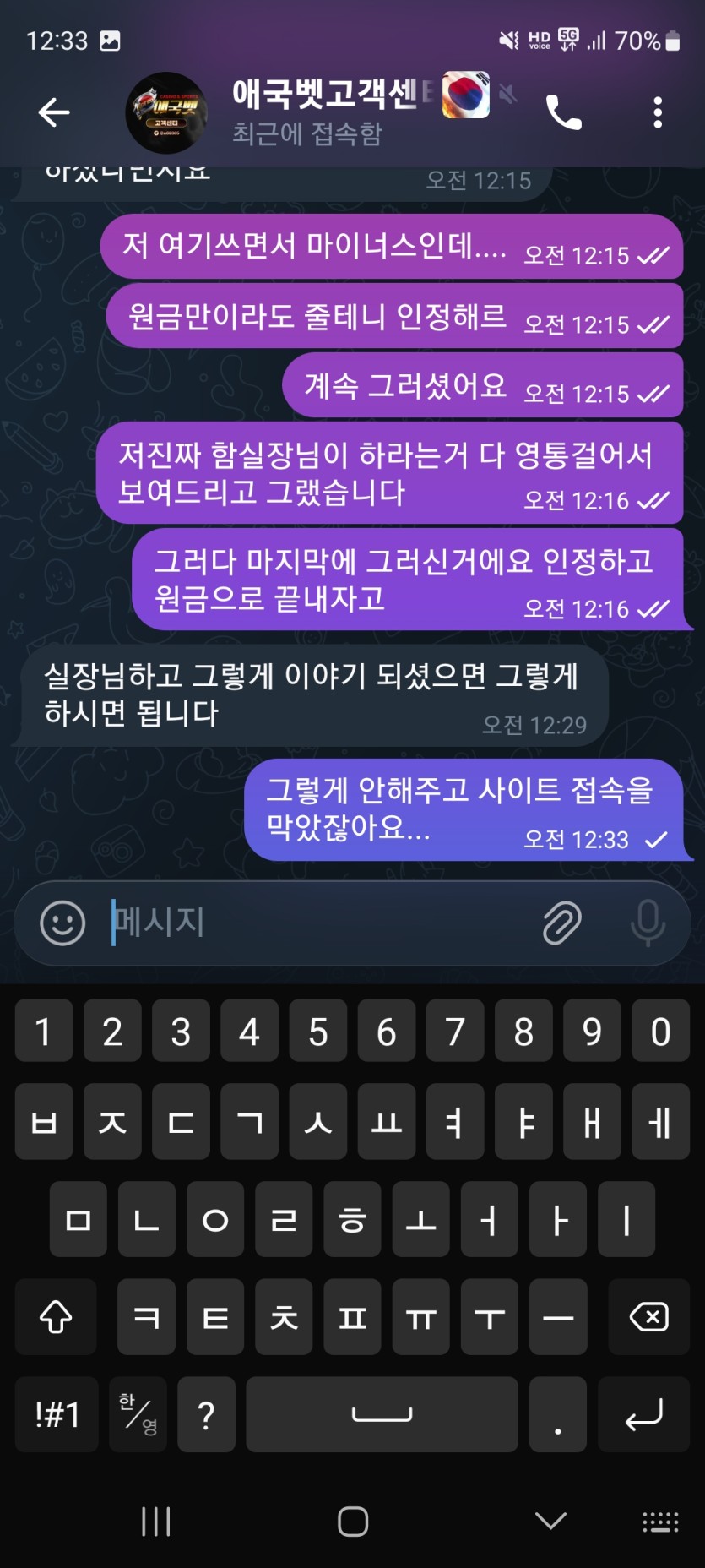Open the three-dot overflow menu

pyautogui.click(x=658, y=112)
